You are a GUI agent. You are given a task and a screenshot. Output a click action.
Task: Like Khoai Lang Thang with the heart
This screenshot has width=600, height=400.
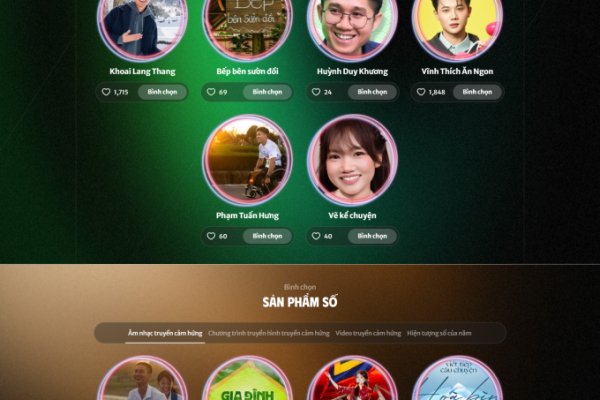coord(107,92)
